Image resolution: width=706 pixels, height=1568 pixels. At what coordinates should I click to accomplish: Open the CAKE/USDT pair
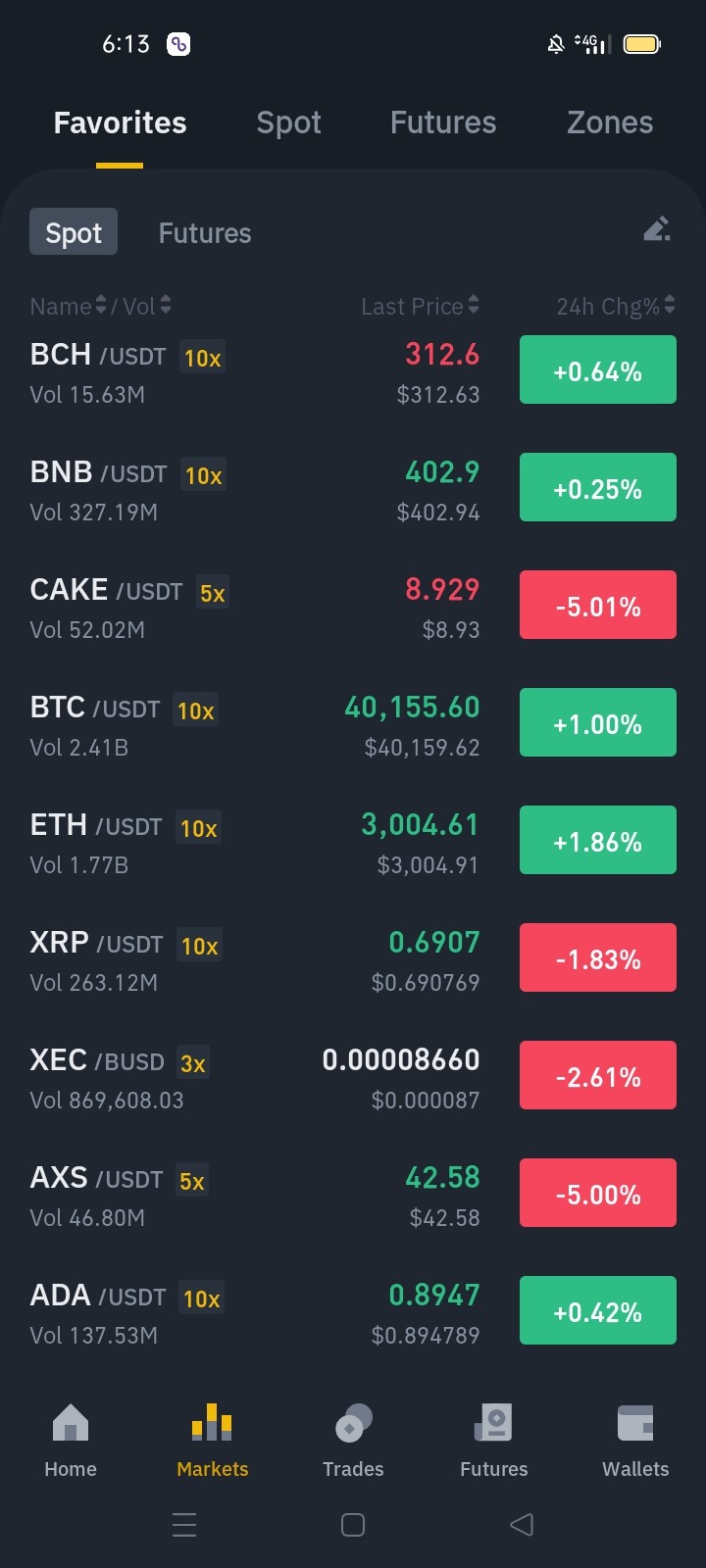(353, 607)
